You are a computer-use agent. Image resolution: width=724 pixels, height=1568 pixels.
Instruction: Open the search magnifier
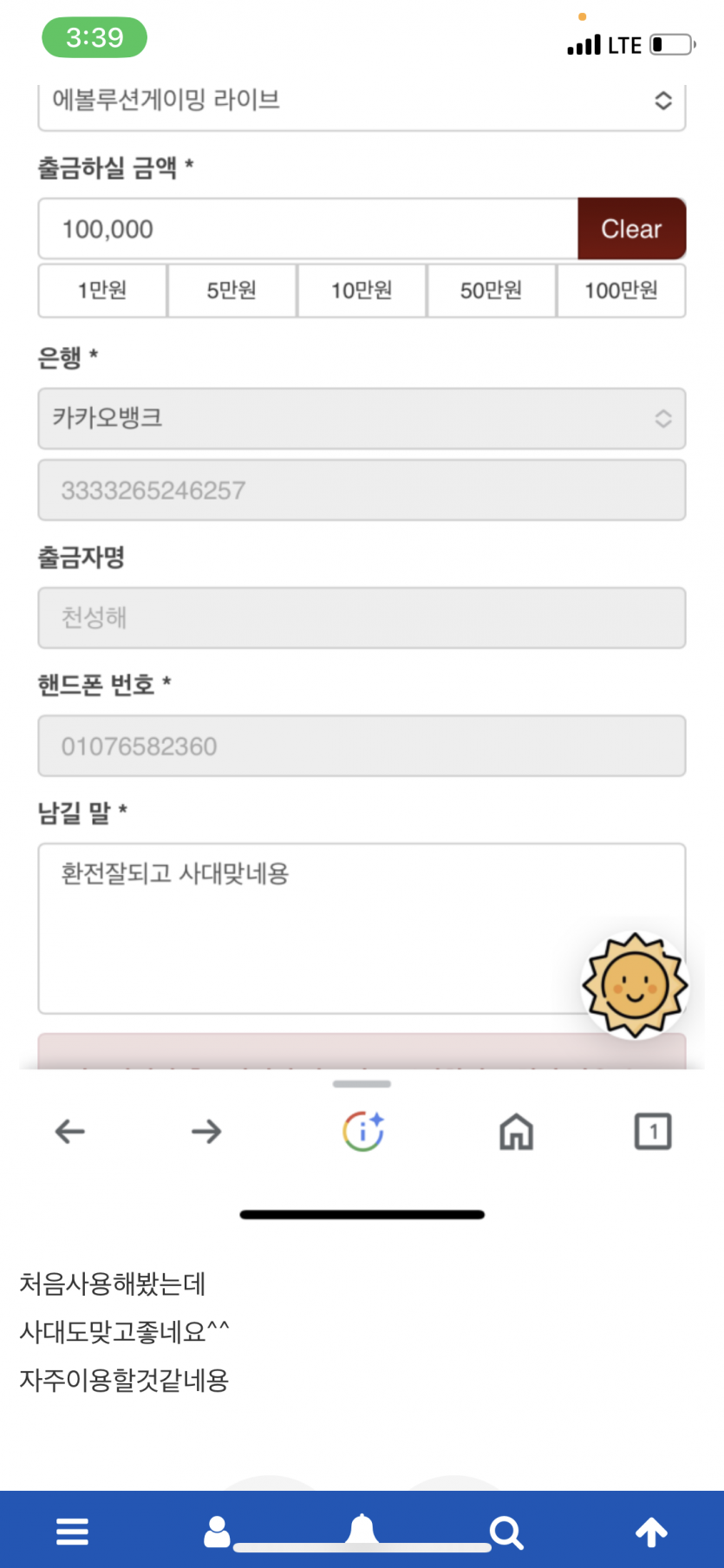[506, 1532]
